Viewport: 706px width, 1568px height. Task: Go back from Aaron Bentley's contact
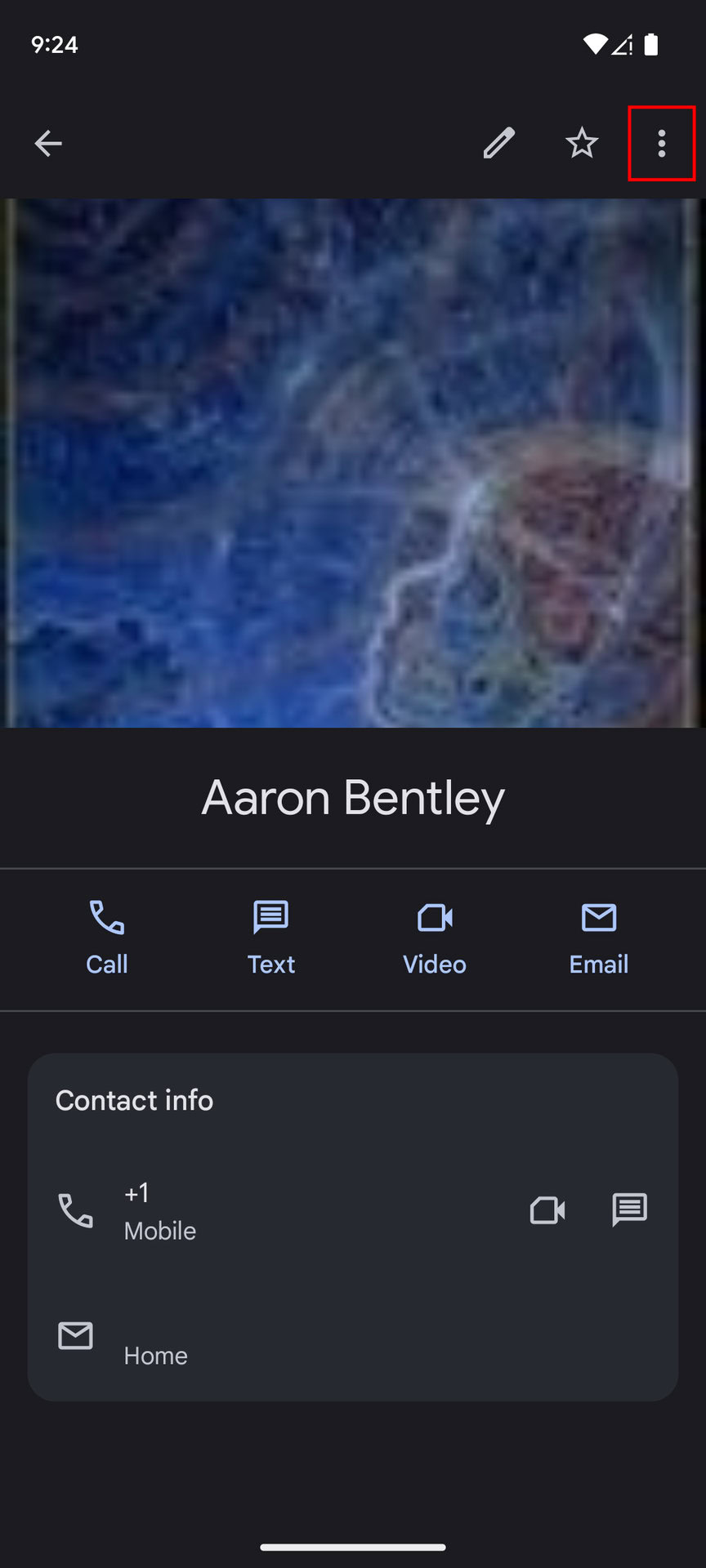[x=48, y=144]
